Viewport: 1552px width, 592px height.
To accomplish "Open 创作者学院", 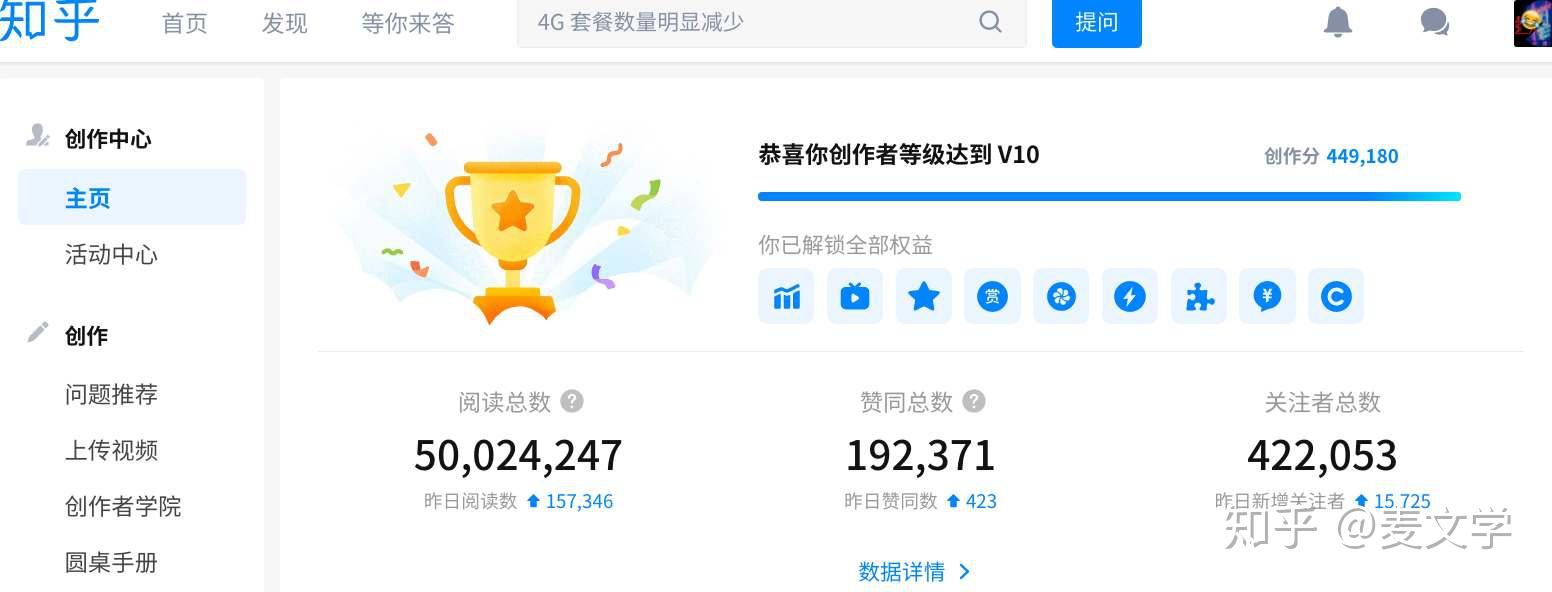I will tap(123, 507).
